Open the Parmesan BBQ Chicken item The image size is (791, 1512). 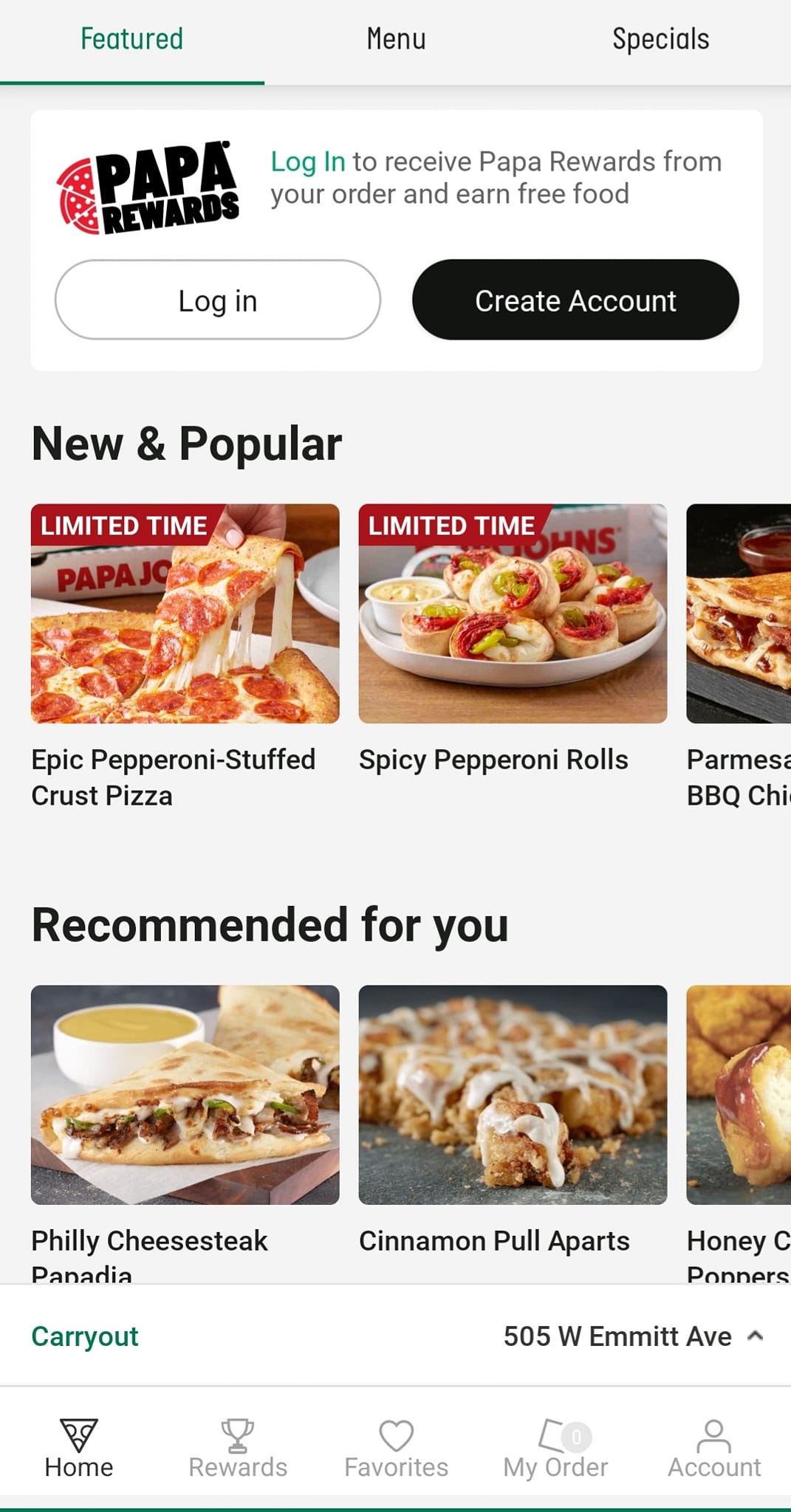coord(739,614)
